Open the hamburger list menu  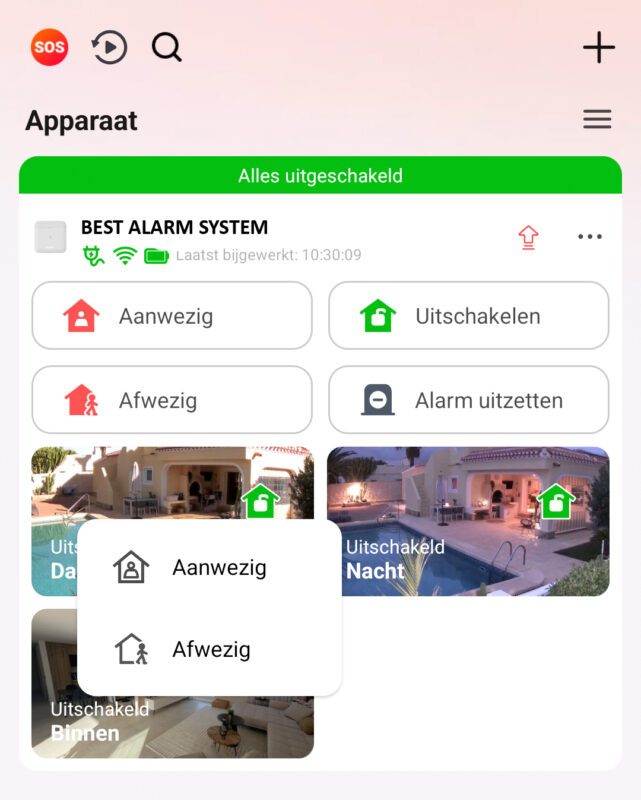(x=597, y=120)
